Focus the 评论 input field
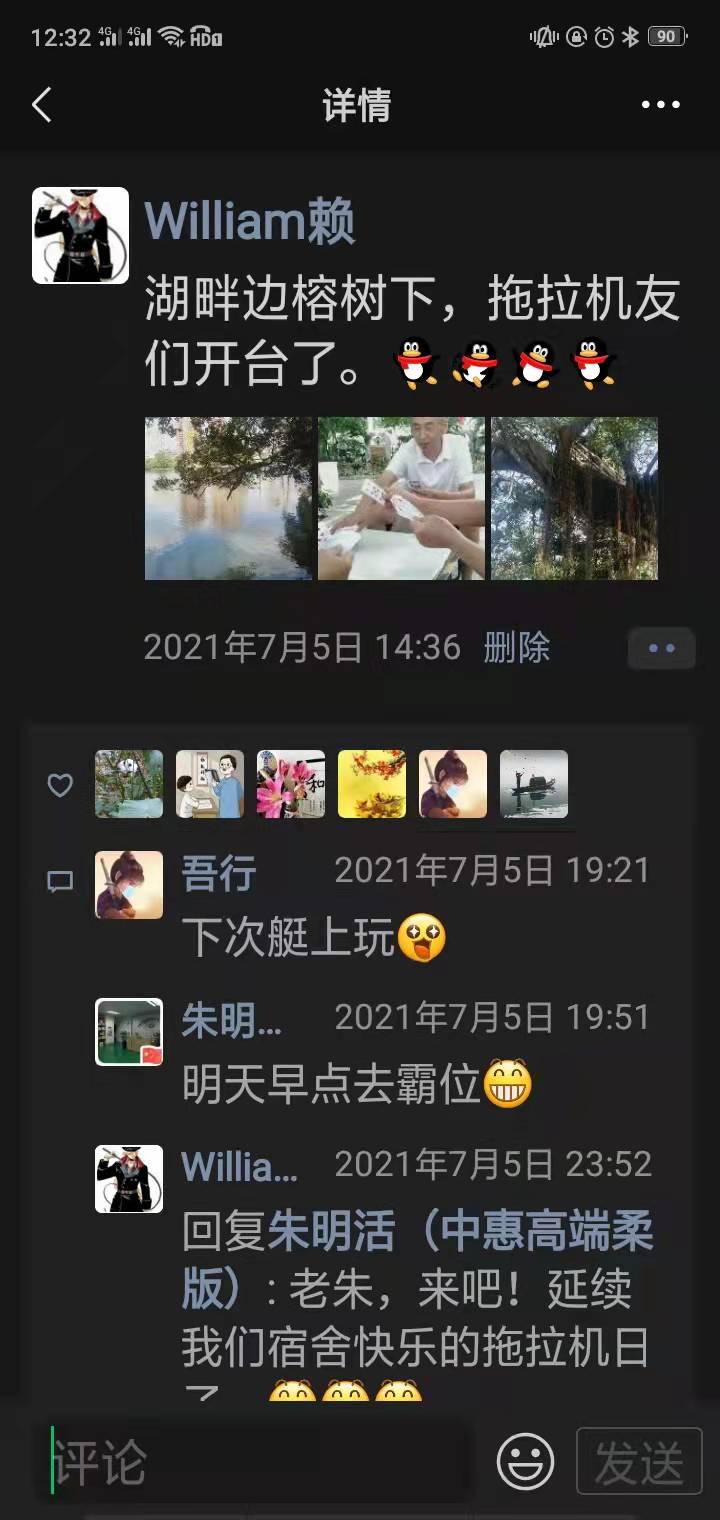The width and height of the screenshot is (720, 1520). pyautogui.click(x=260, y=1462)
